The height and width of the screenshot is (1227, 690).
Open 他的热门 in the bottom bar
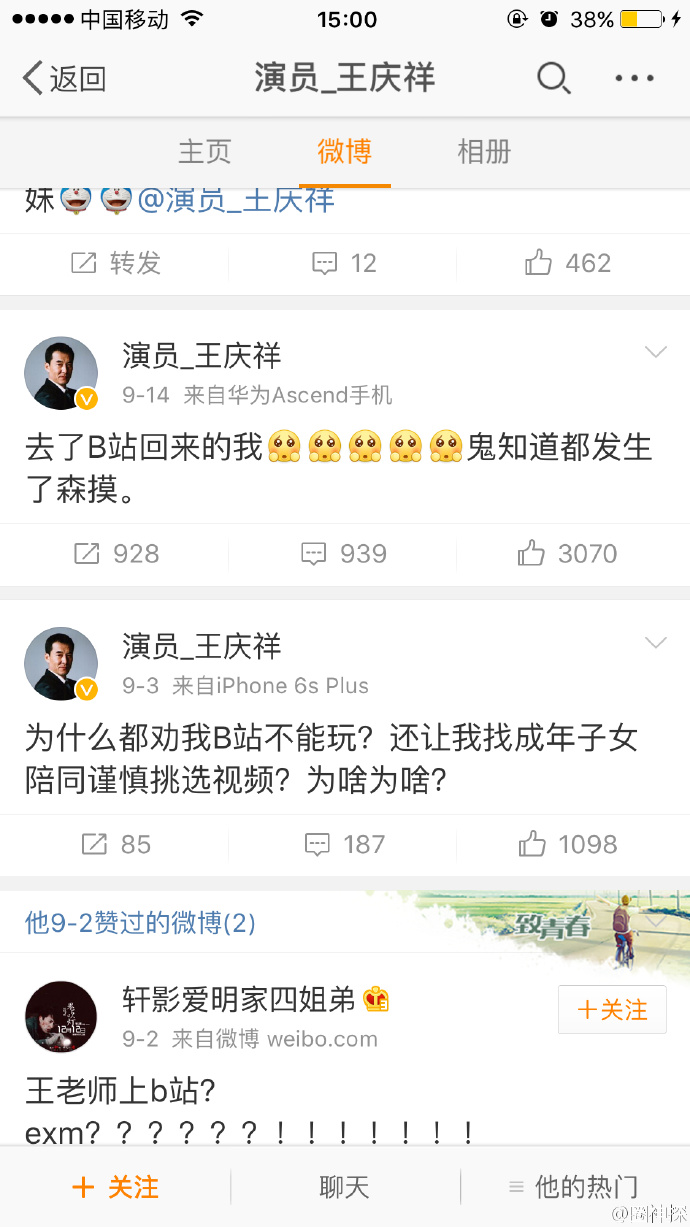(574, 1187)
